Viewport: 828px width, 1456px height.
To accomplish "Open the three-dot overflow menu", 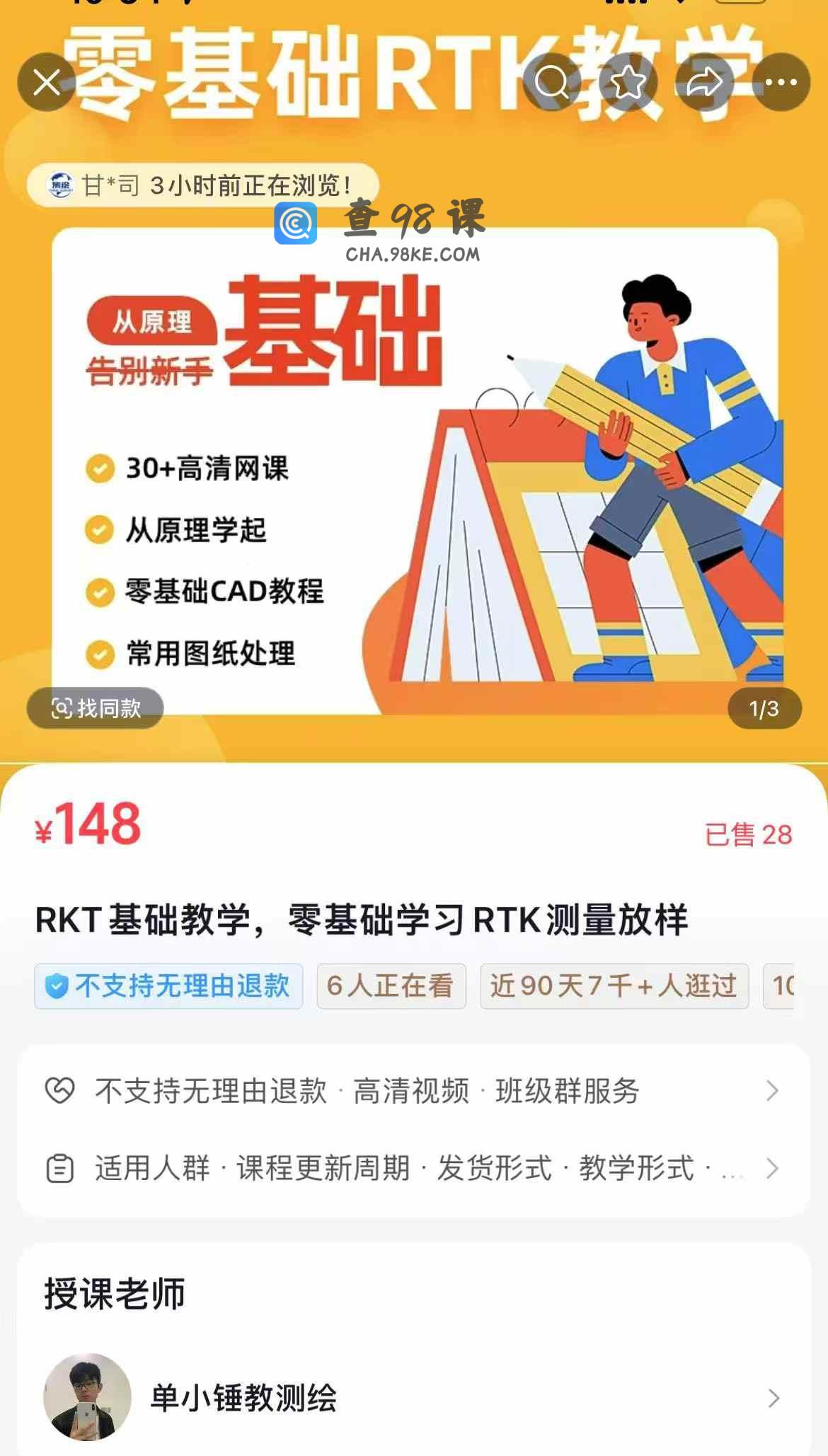I will [x=781, y=82].
